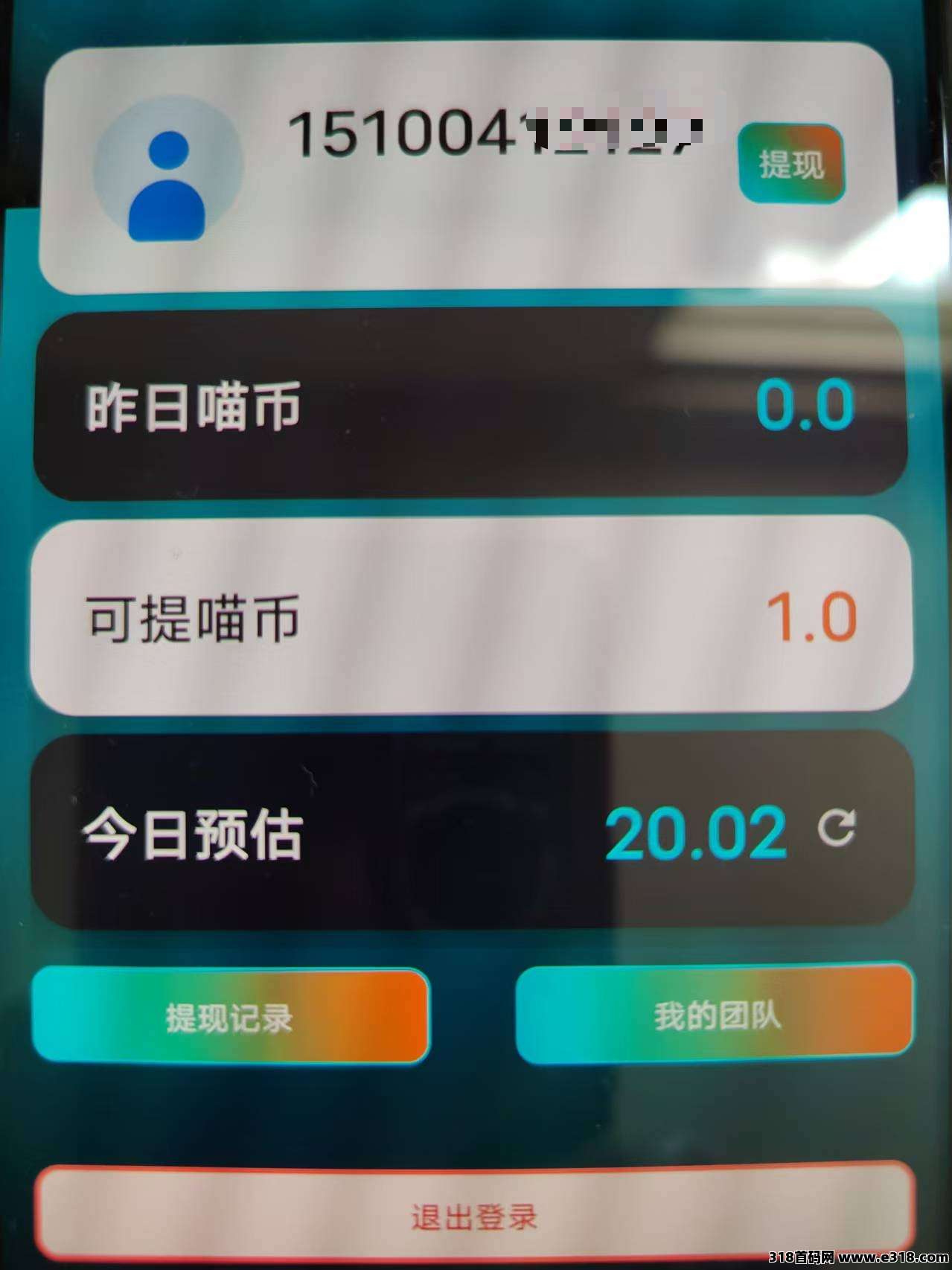View 我的团队 my team
Screen dimensions: 952x1270
click(715, 1015)
